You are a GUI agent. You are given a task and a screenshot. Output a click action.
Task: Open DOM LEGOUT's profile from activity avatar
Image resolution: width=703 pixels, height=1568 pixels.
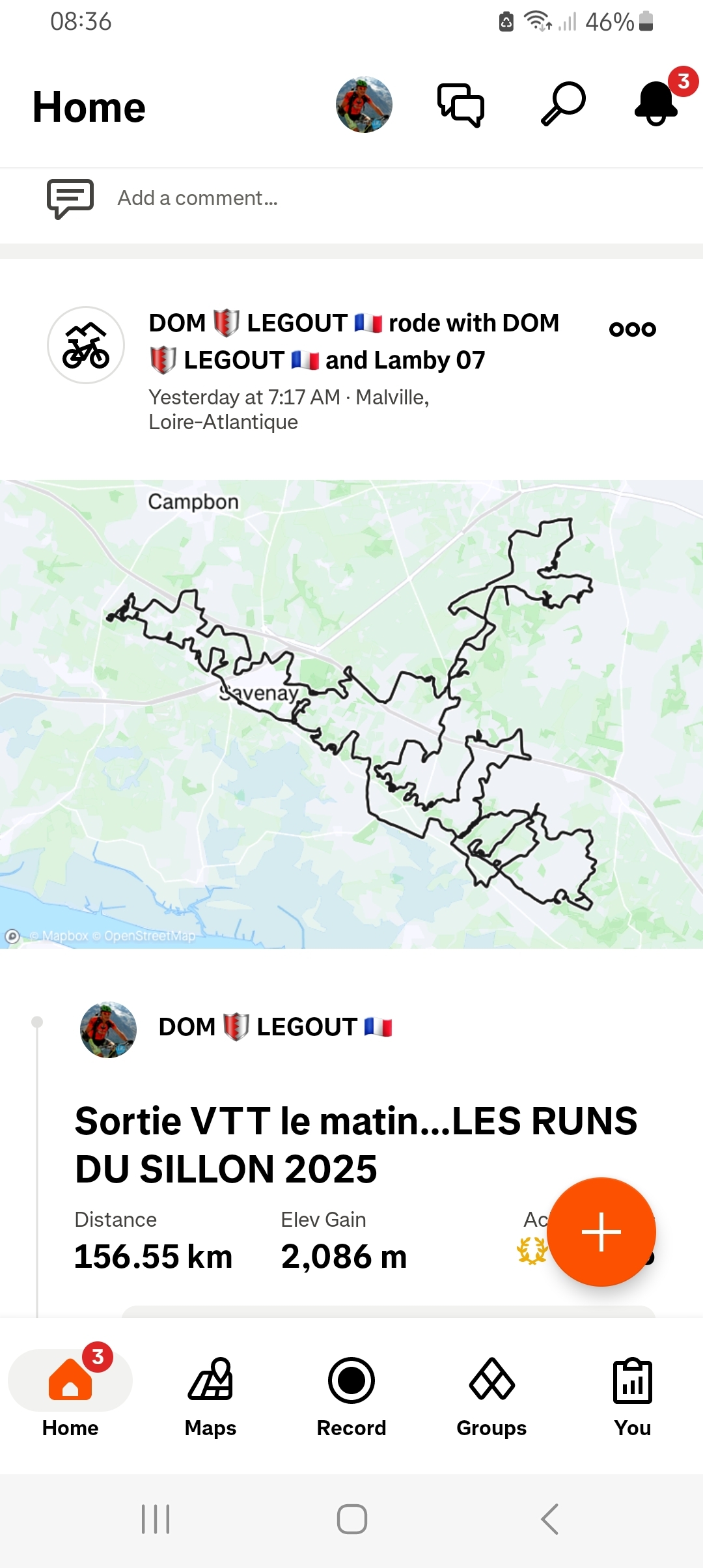coord(108,1029)
